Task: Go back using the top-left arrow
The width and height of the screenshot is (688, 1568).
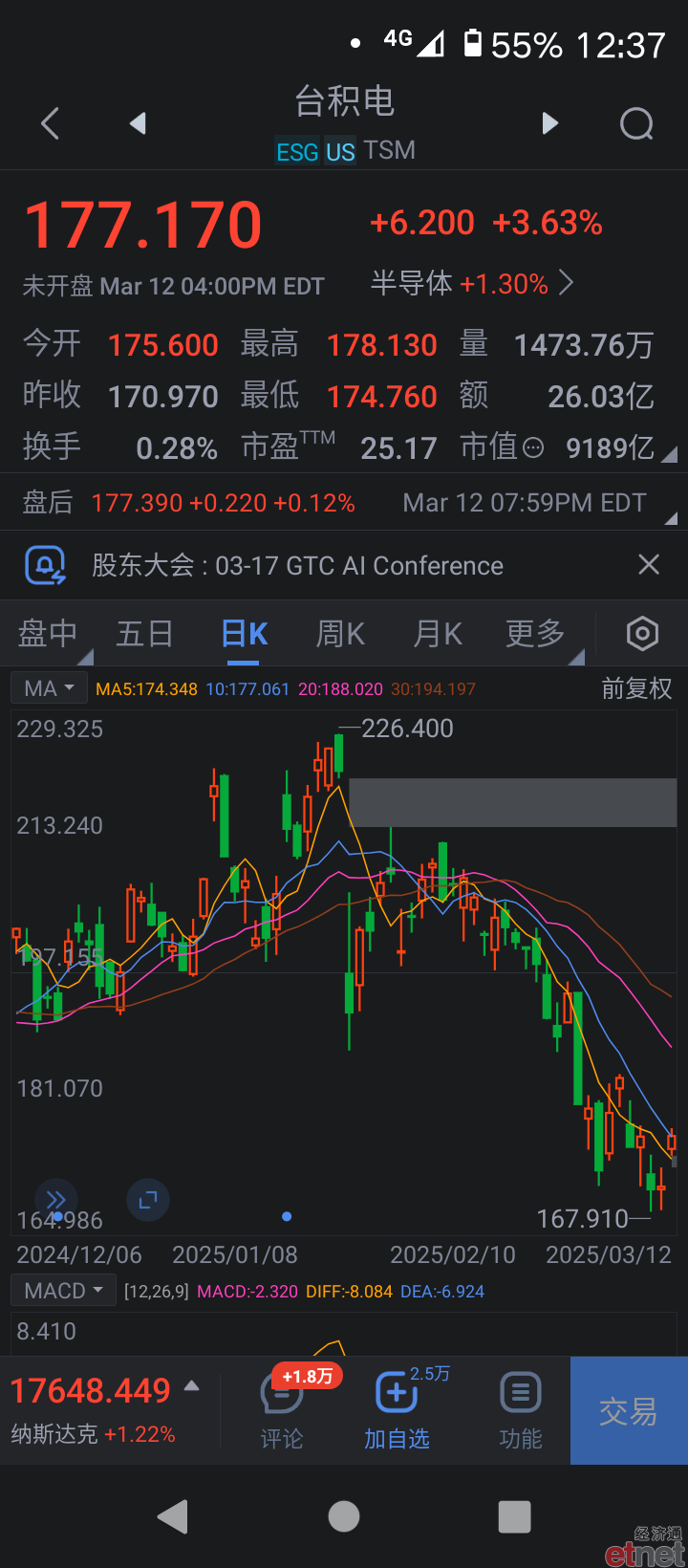Action: click(51, 123)
